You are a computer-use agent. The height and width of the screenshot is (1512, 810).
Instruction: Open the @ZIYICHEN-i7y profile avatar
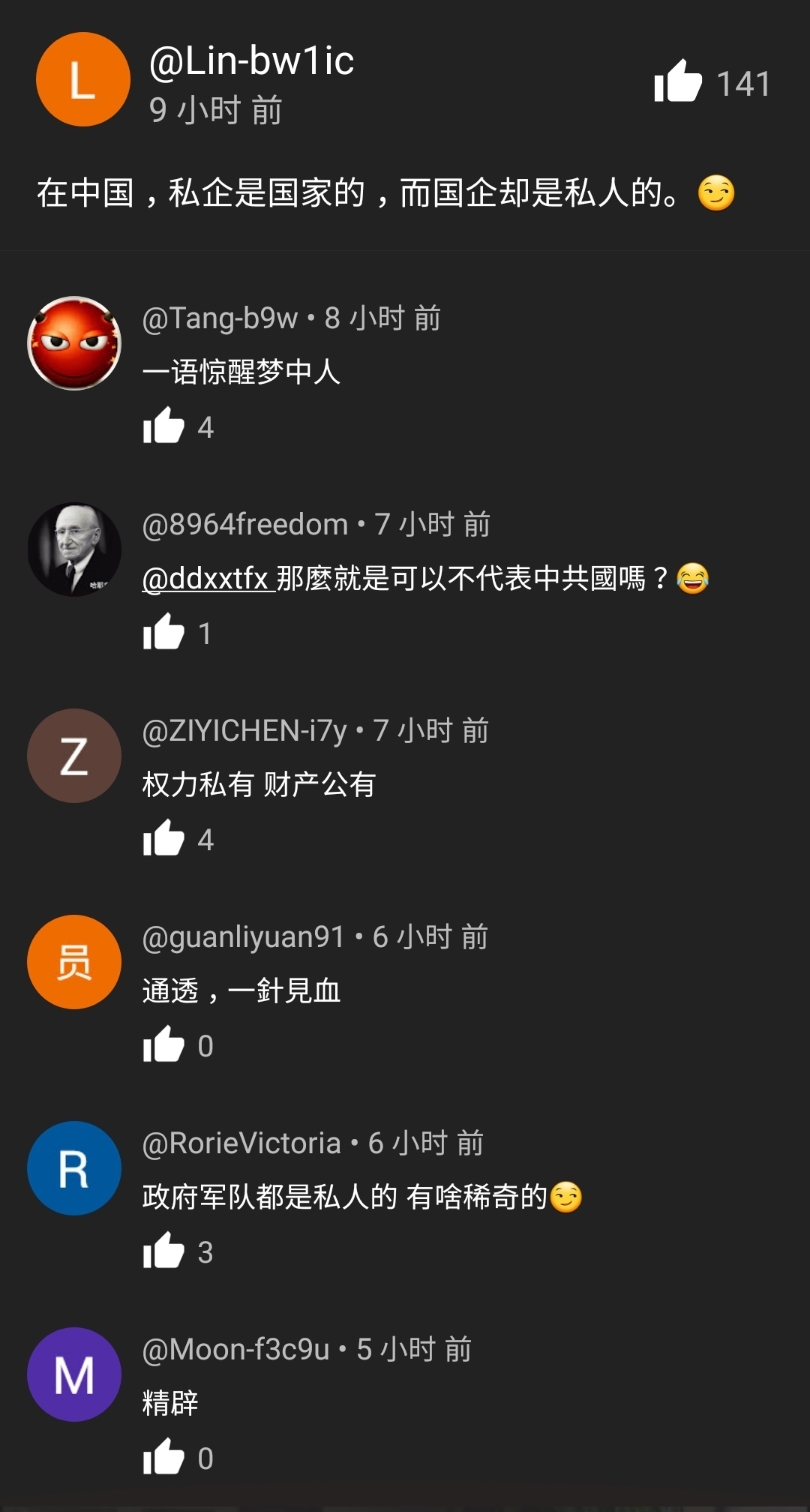coord(74,756)
